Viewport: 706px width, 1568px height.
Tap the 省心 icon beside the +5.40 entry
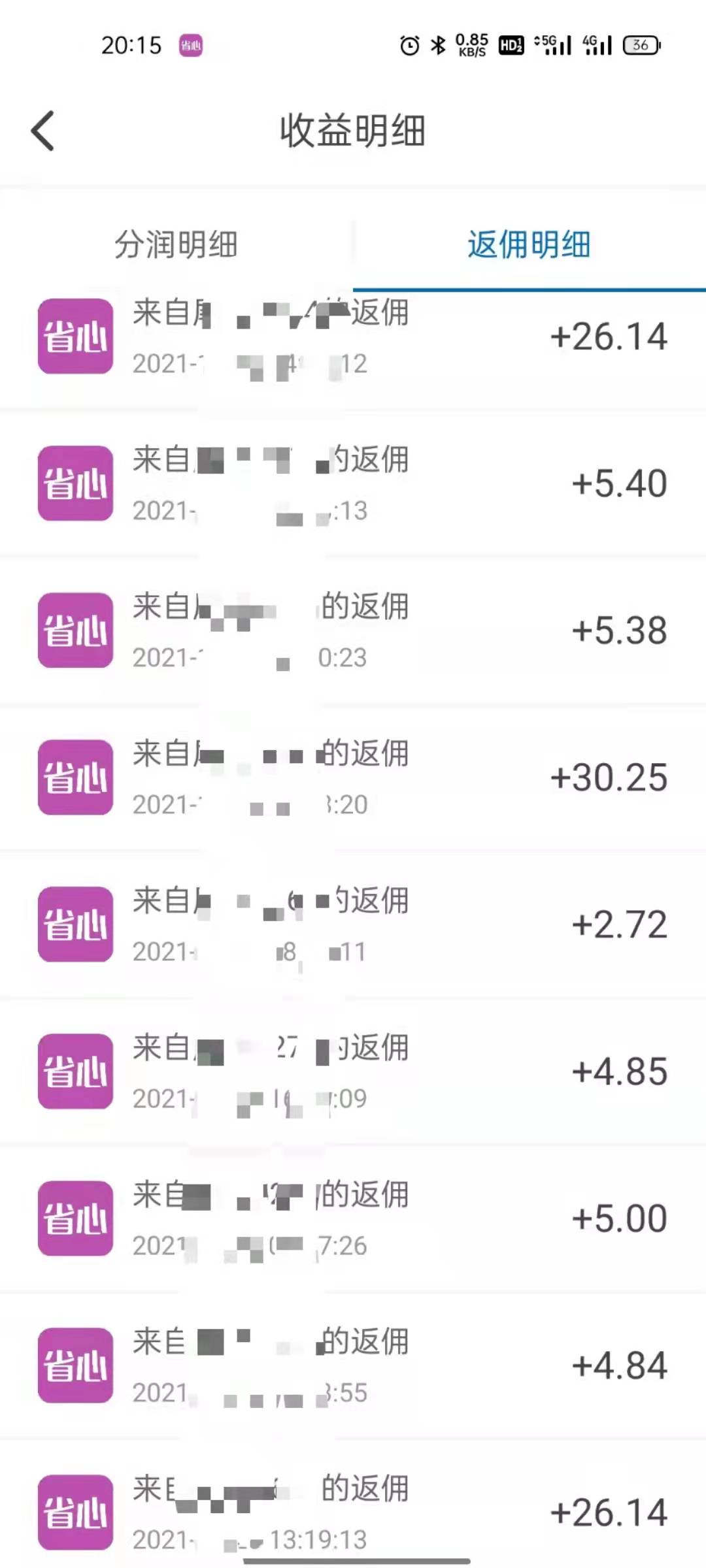click(x=75, y=483)
